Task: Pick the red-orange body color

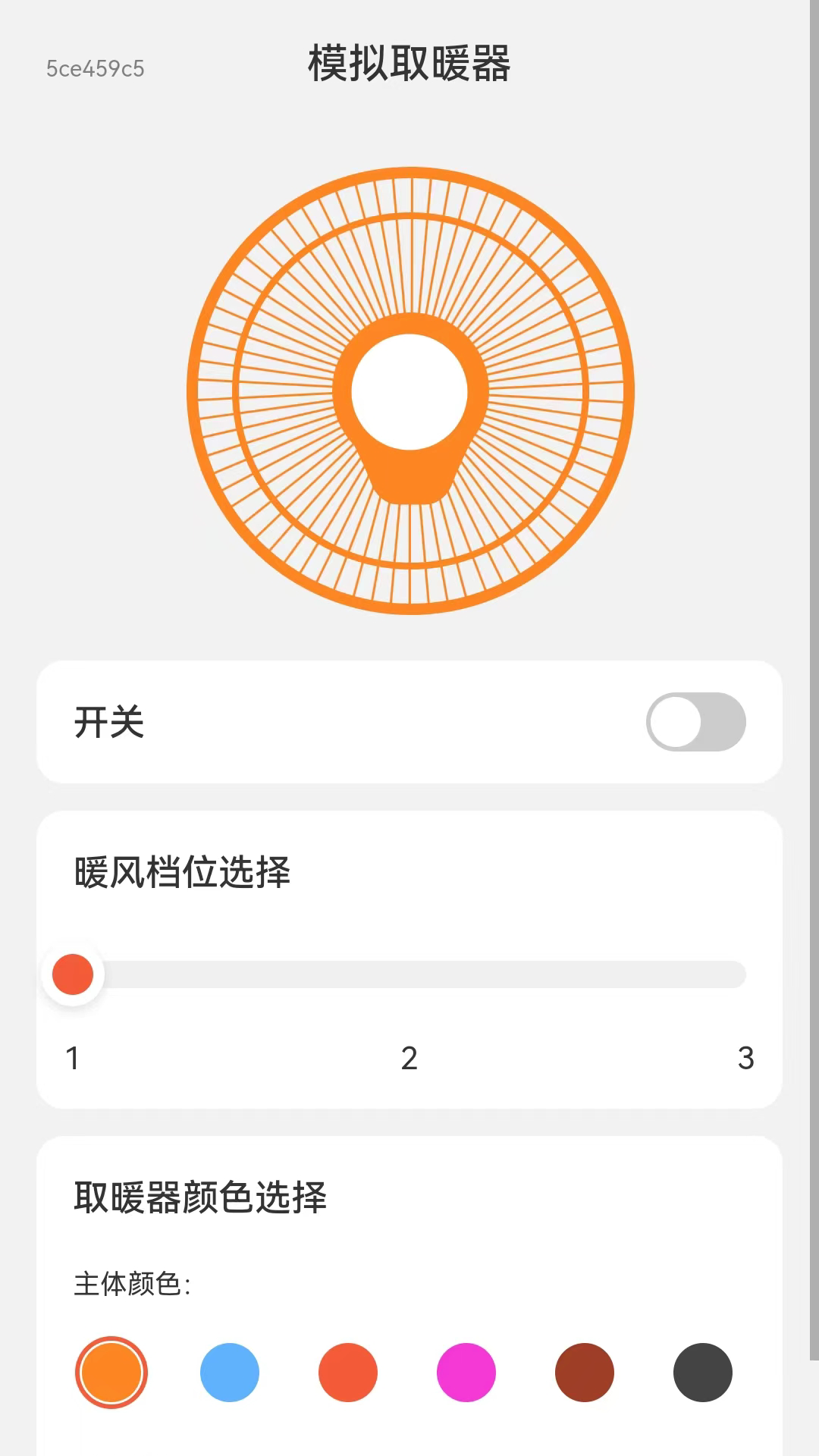Action: pyautogui.click(x=348, y=1373)
